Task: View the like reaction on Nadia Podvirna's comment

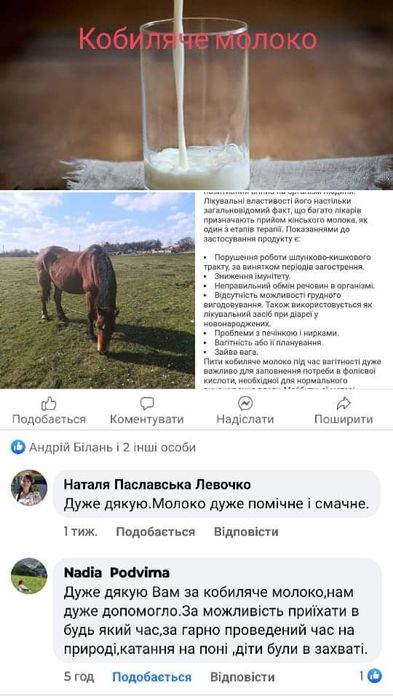Action: [371, 676]
